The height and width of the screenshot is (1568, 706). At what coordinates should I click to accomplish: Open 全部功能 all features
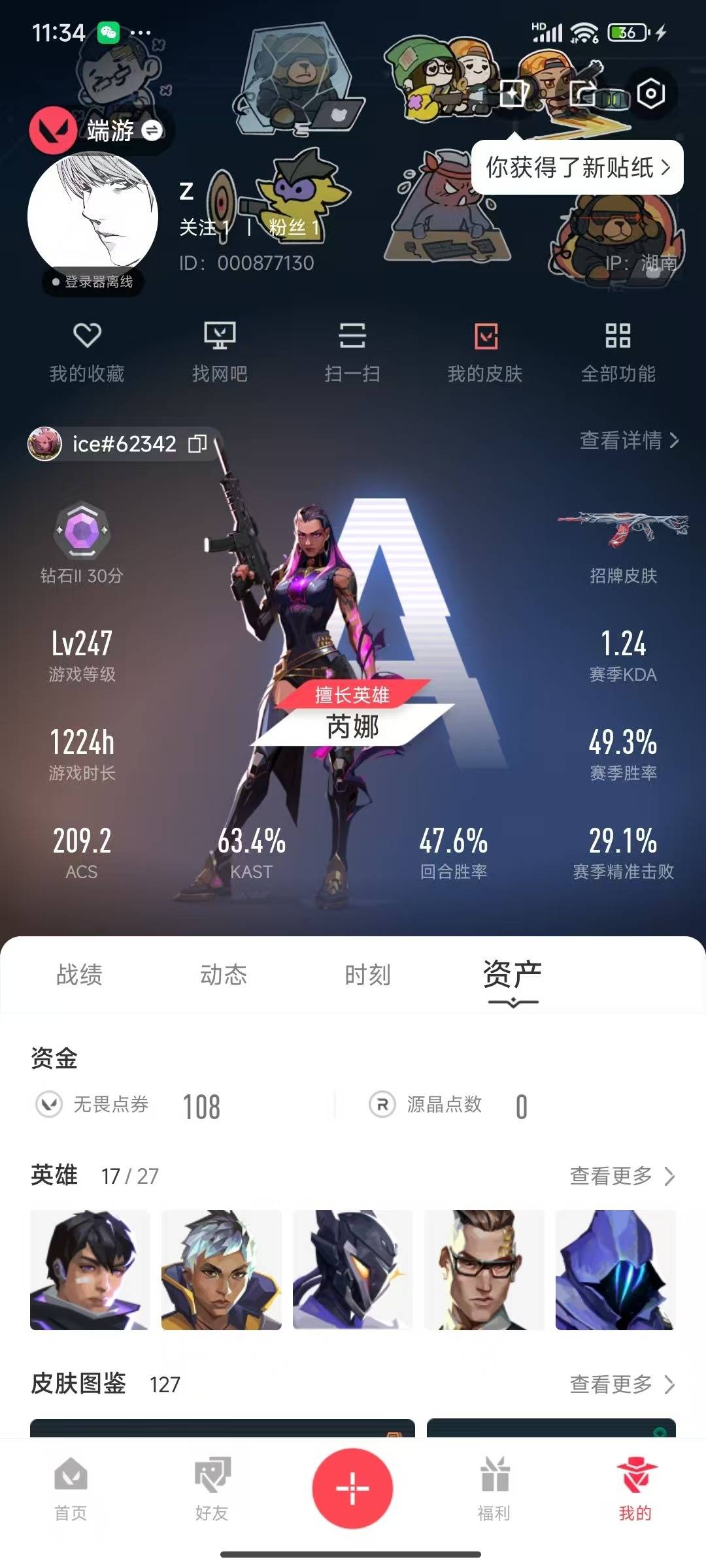point(618,353)
